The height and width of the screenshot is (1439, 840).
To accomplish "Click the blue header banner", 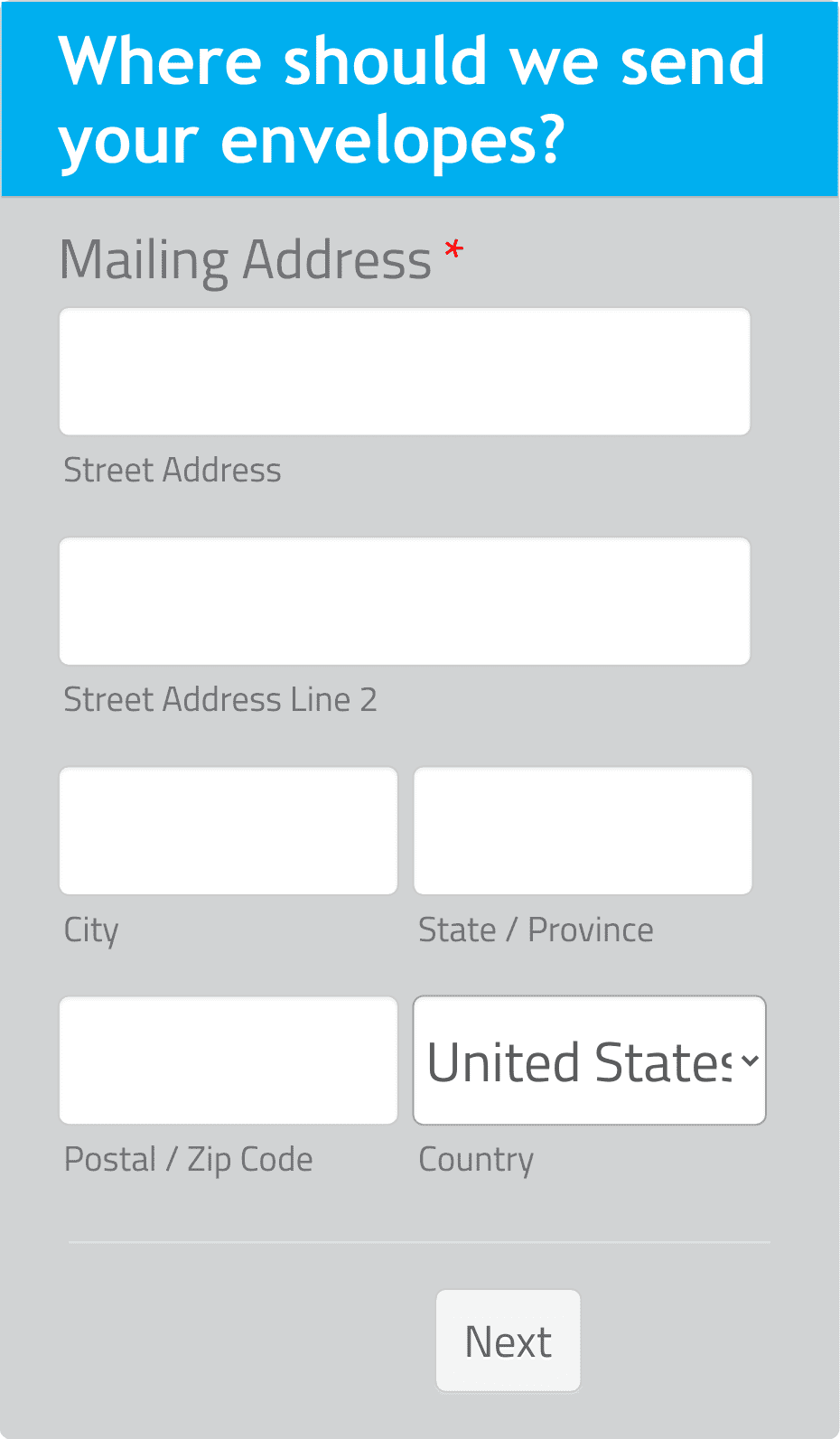I will click(420, 98).
